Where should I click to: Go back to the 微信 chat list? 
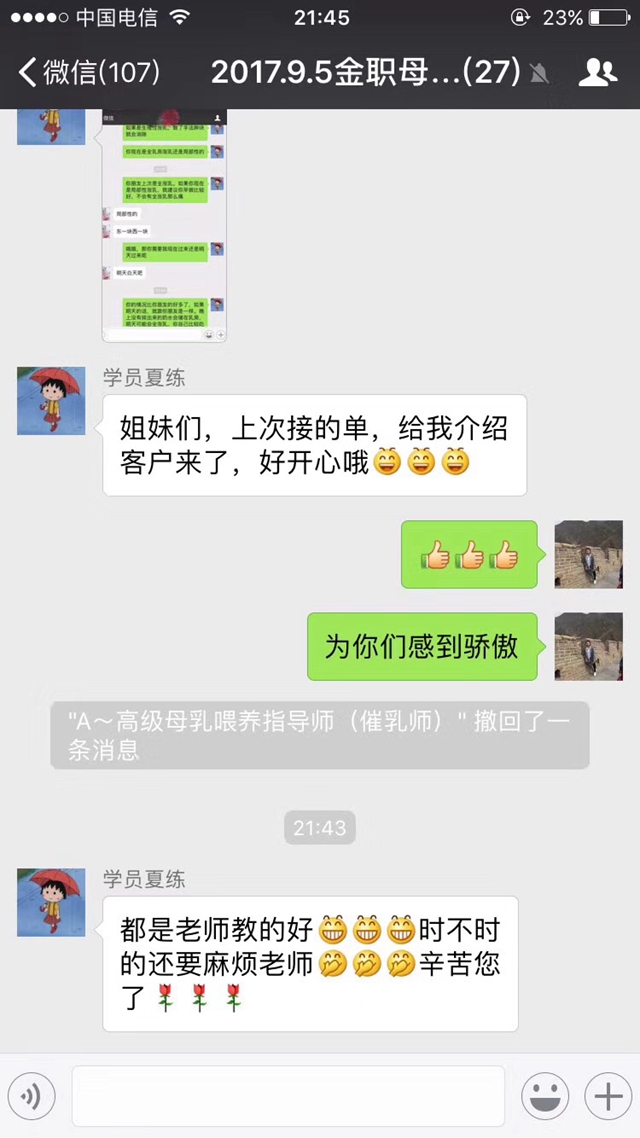(x=88, y=72)
